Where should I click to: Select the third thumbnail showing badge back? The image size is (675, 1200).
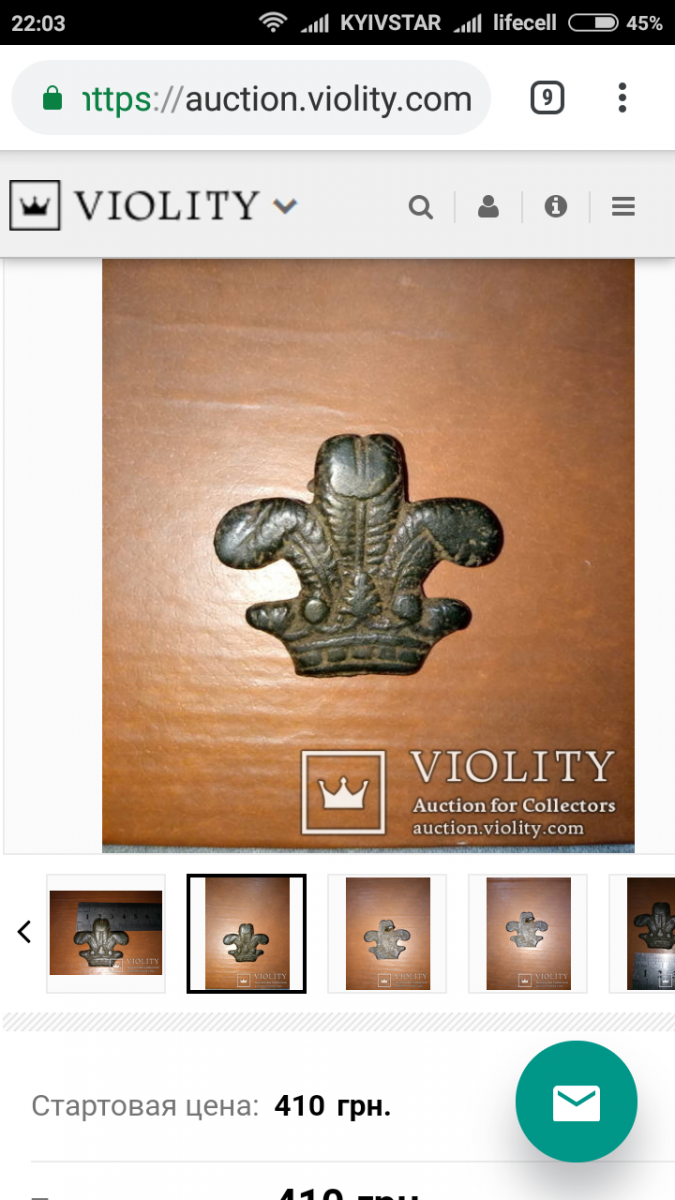click(x=387, y=934)
